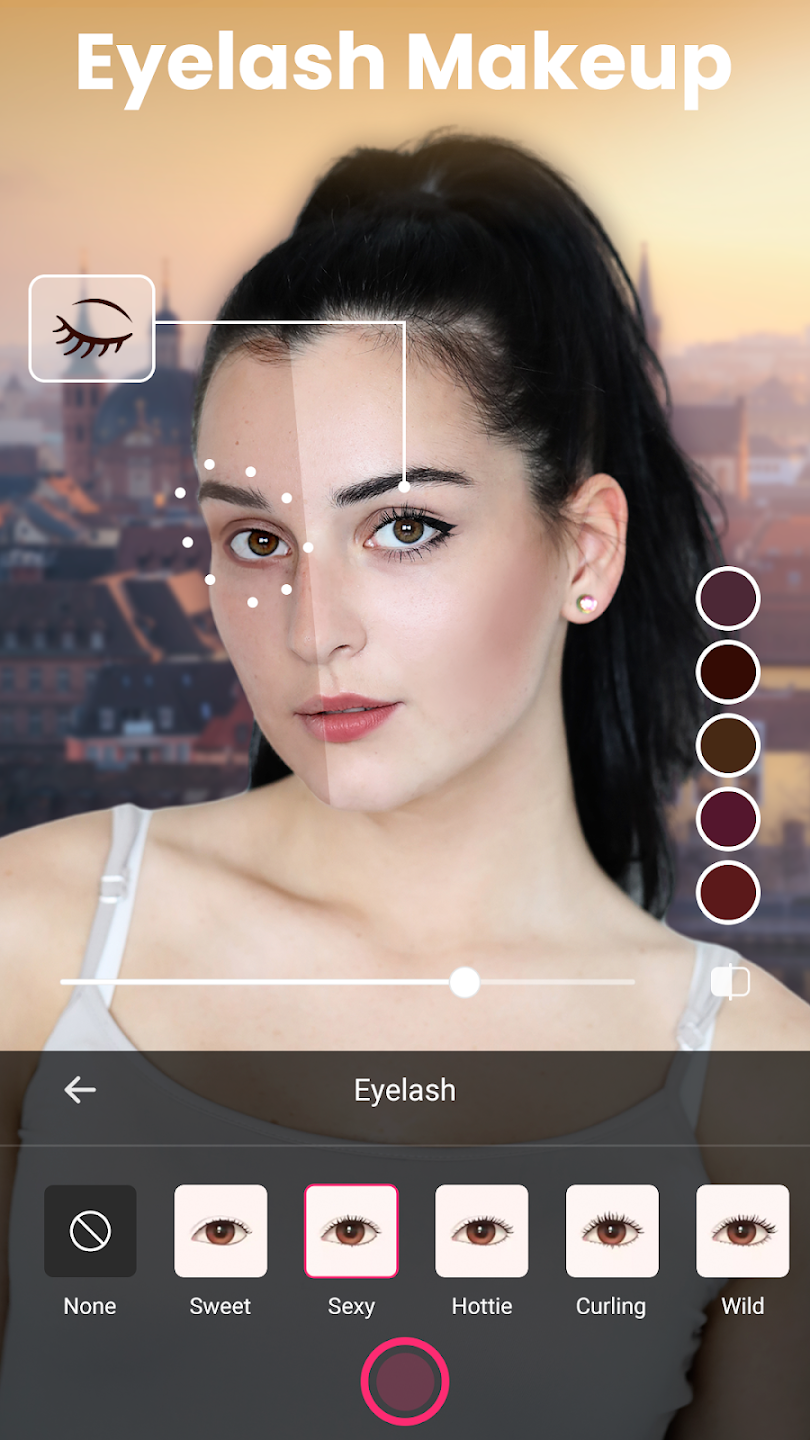Select the dusty plum color swatch
This screenshot has height=1440, width=810.
(x=728, y=599)
